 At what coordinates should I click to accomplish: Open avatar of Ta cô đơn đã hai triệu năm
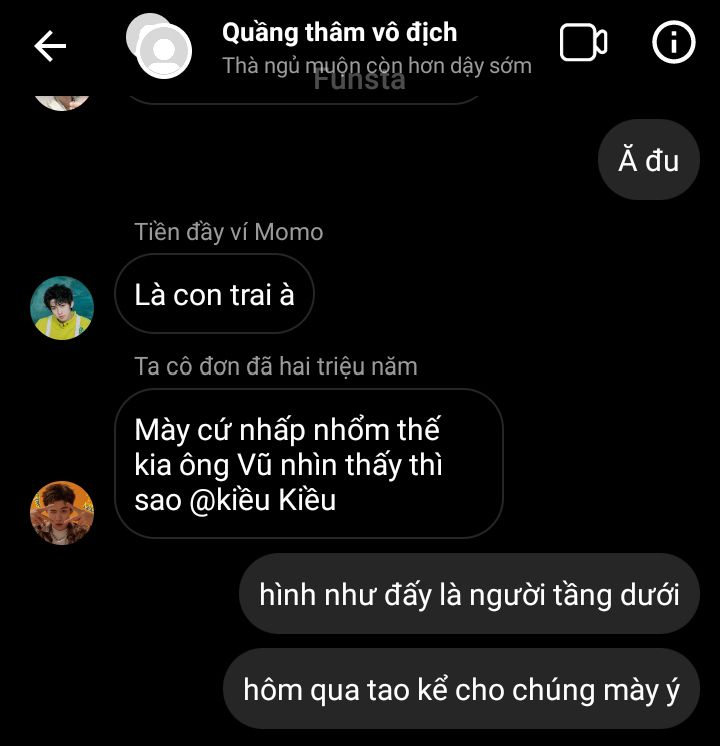pyautogui.click(x=62, y=512)
